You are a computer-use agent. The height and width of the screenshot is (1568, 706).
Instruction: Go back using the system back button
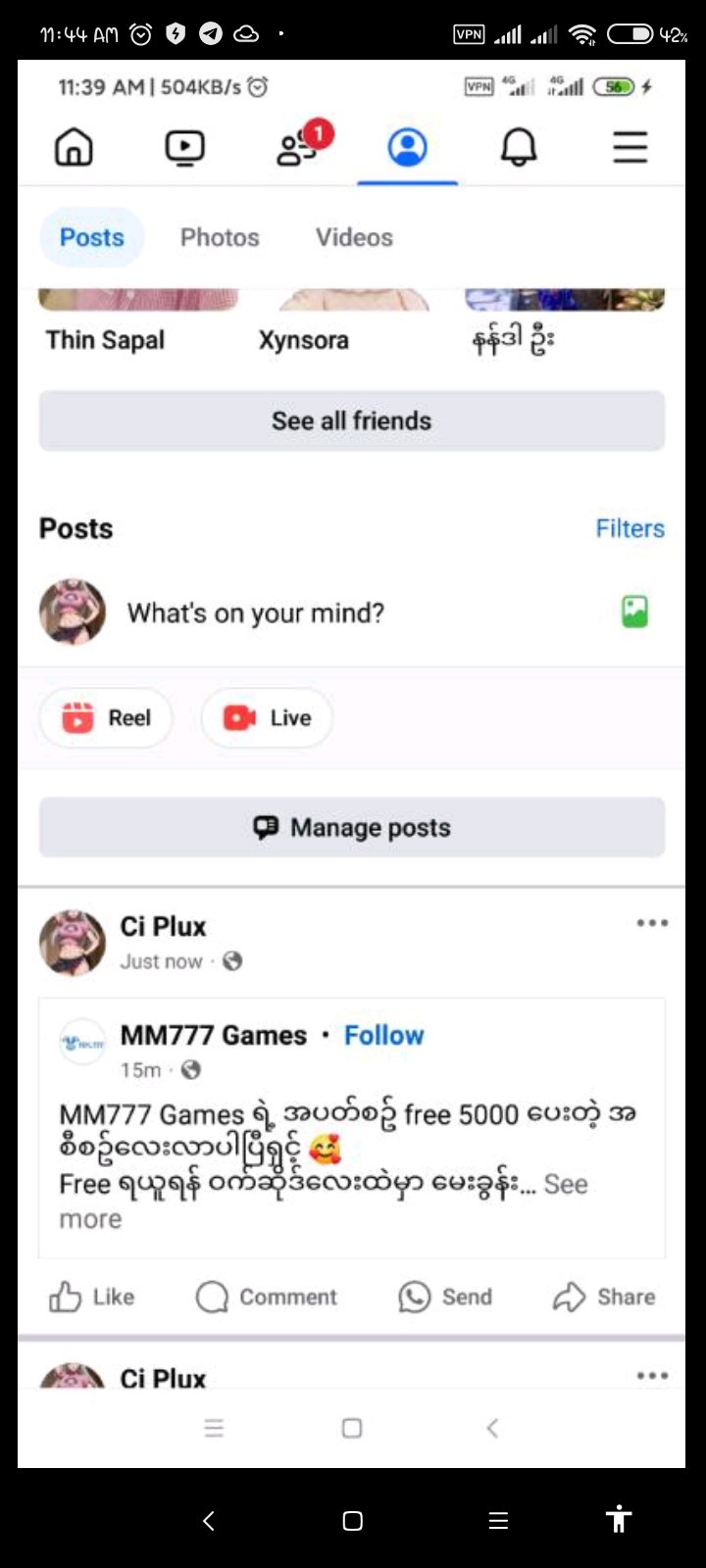pos(209,1520)
